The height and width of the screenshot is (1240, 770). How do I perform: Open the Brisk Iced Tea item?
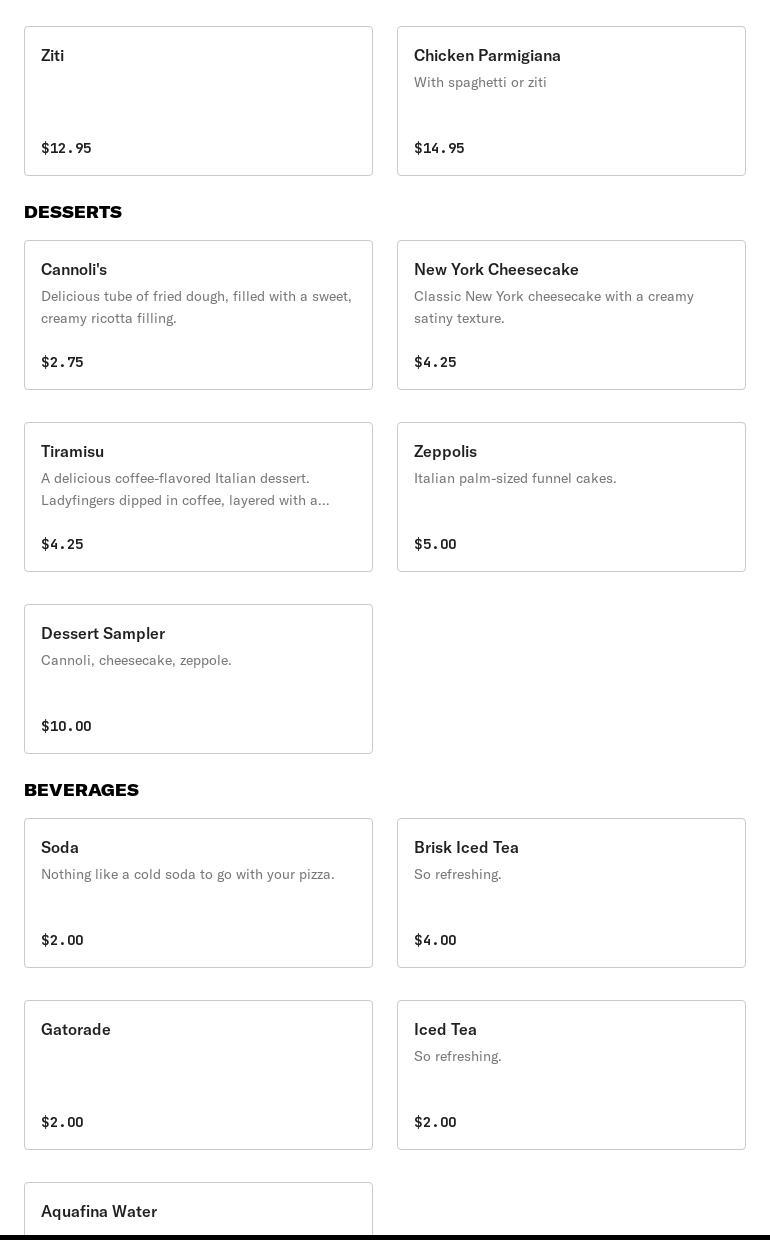click(x=571, y=893)
